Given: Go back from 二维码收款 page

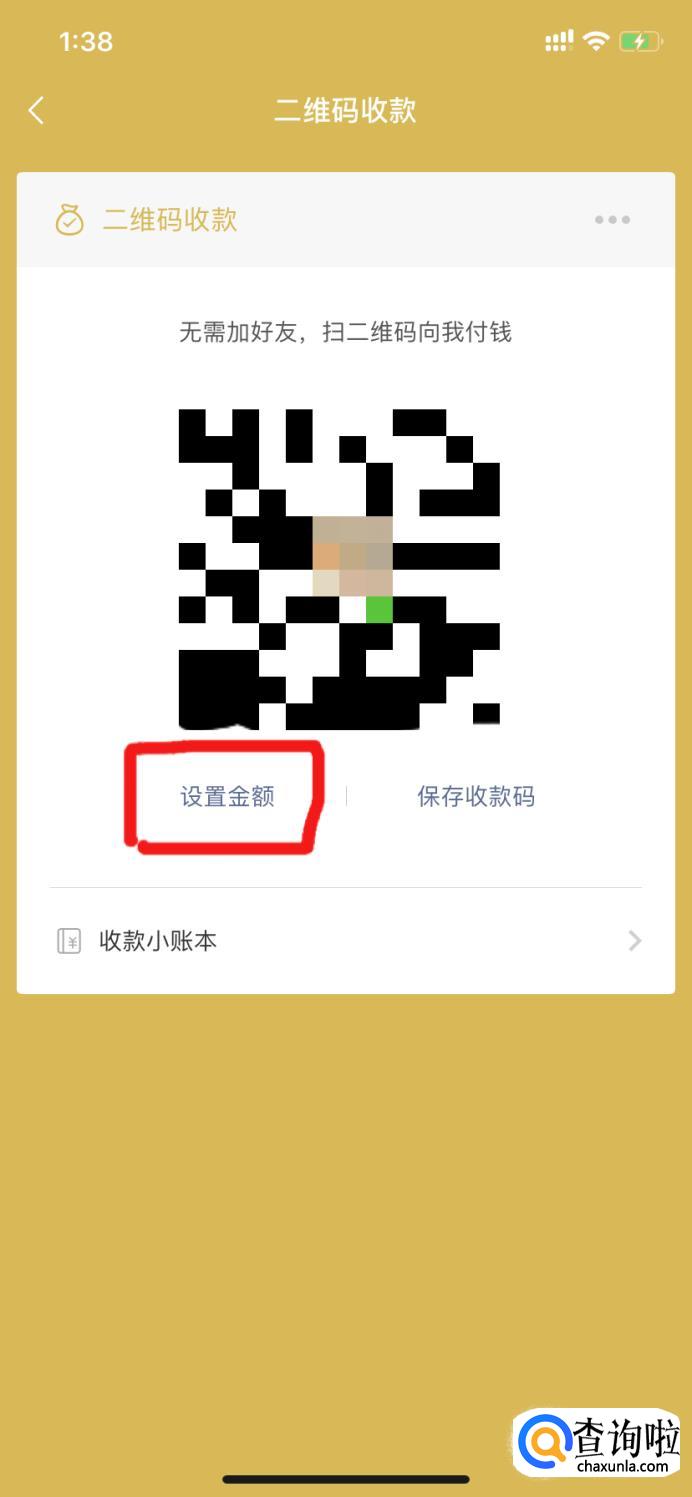Looking at the screenshot, I should tap(37, 110).
